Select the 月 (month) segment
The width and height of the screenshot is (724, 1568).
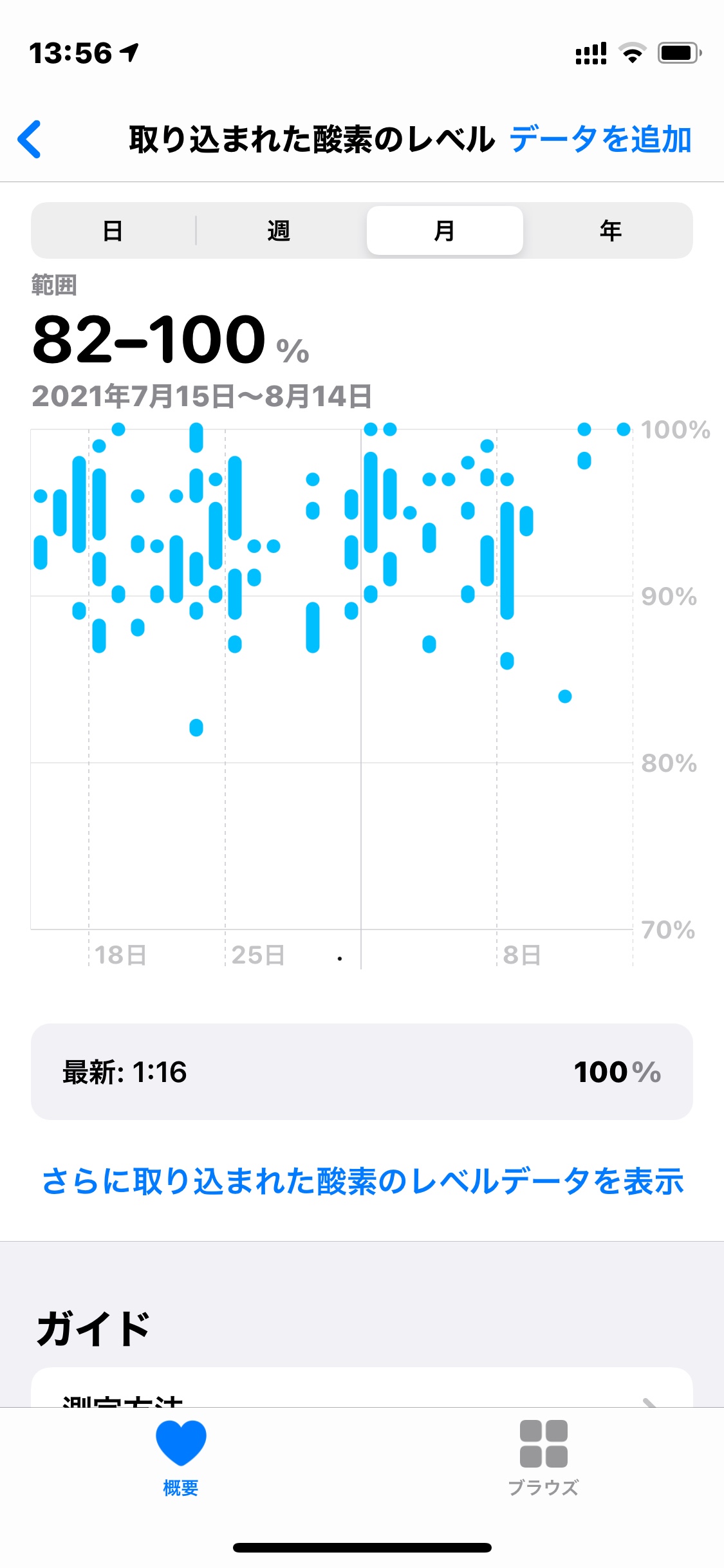pyautogui.click(x=445, y=230)
